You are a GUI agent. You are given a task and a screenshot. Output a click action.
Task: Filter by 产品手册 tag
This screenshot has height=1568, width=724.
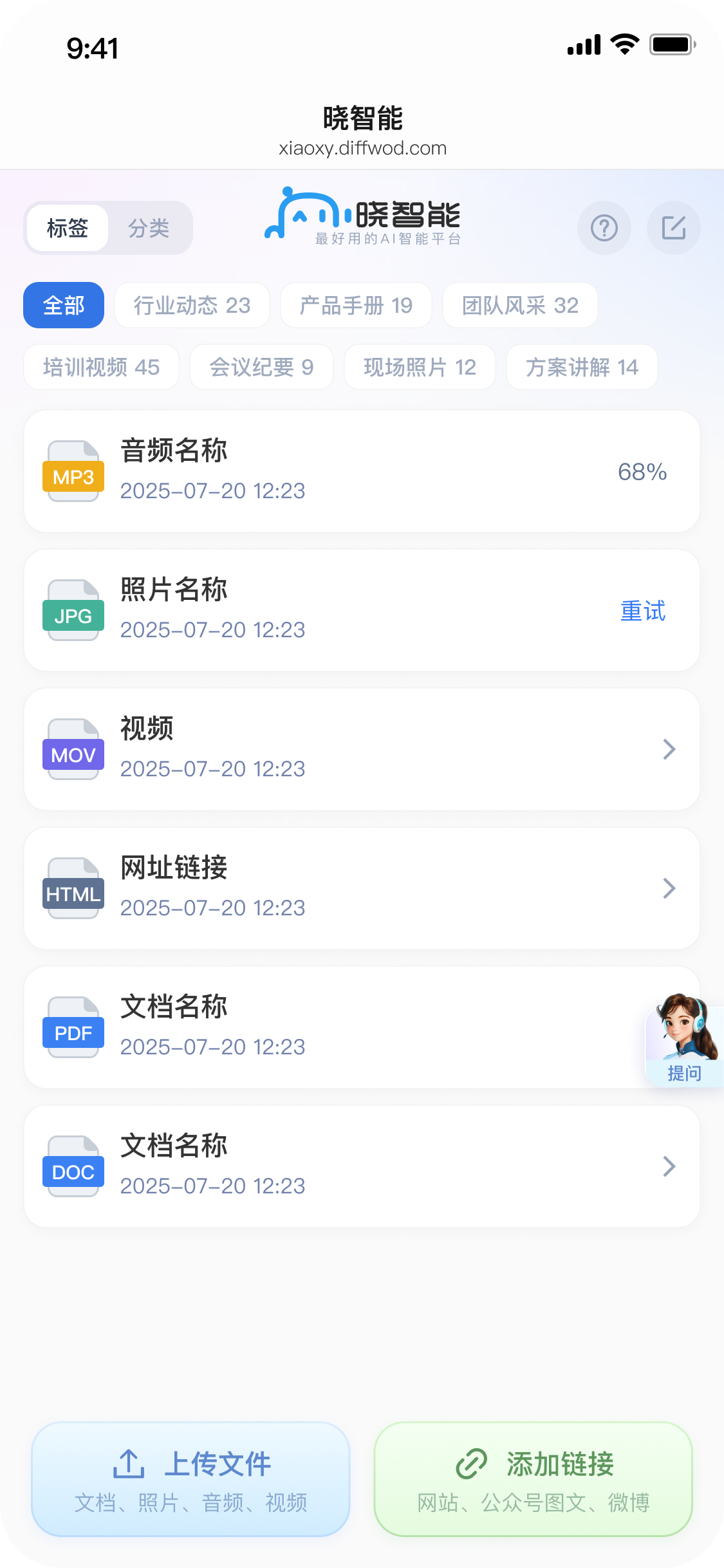[x=356, y=305]
